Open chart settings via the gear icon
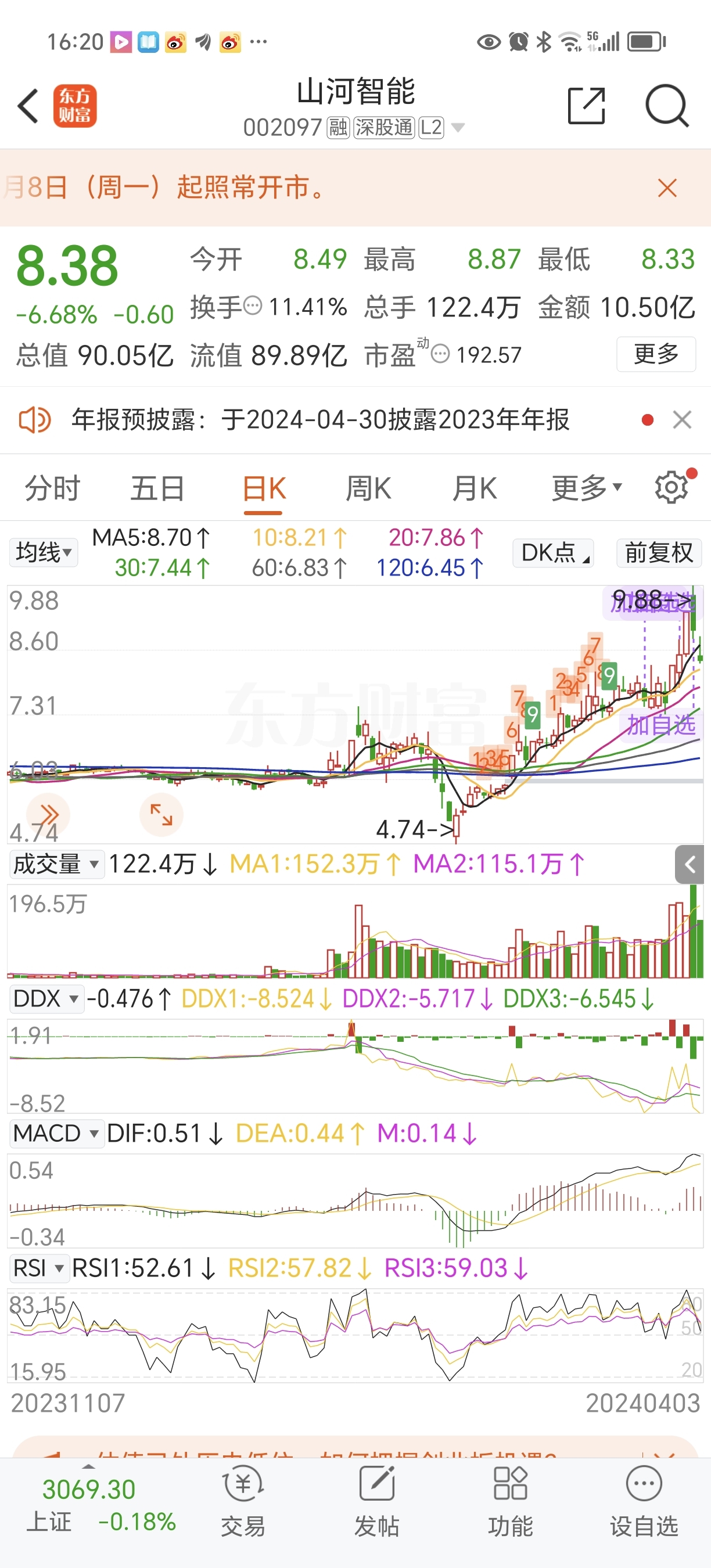This screenshot has width=711, height=1568. [x=670, y=486]
